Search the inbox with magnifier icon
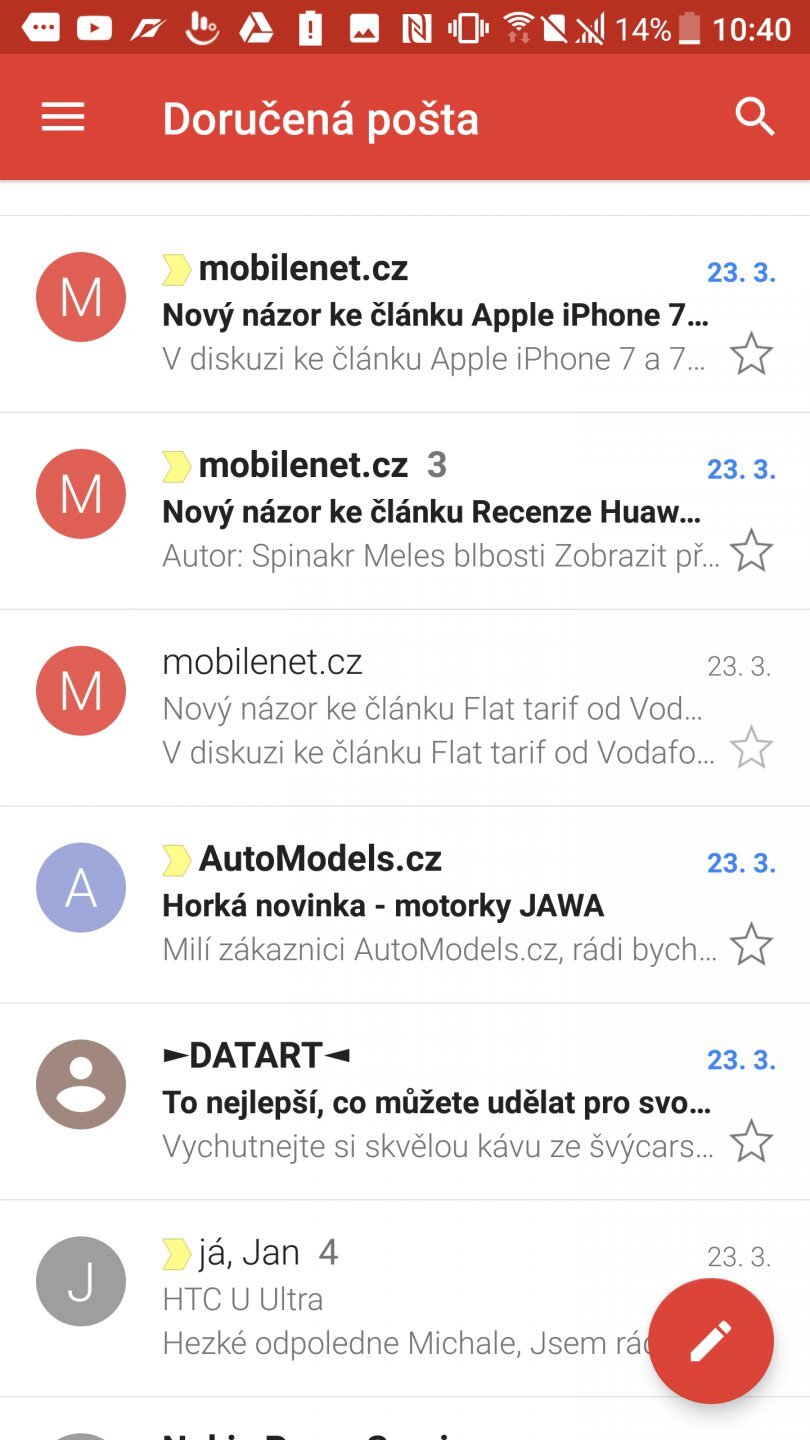This screenshot has width=810, height=1440. [x=754, y=118]
